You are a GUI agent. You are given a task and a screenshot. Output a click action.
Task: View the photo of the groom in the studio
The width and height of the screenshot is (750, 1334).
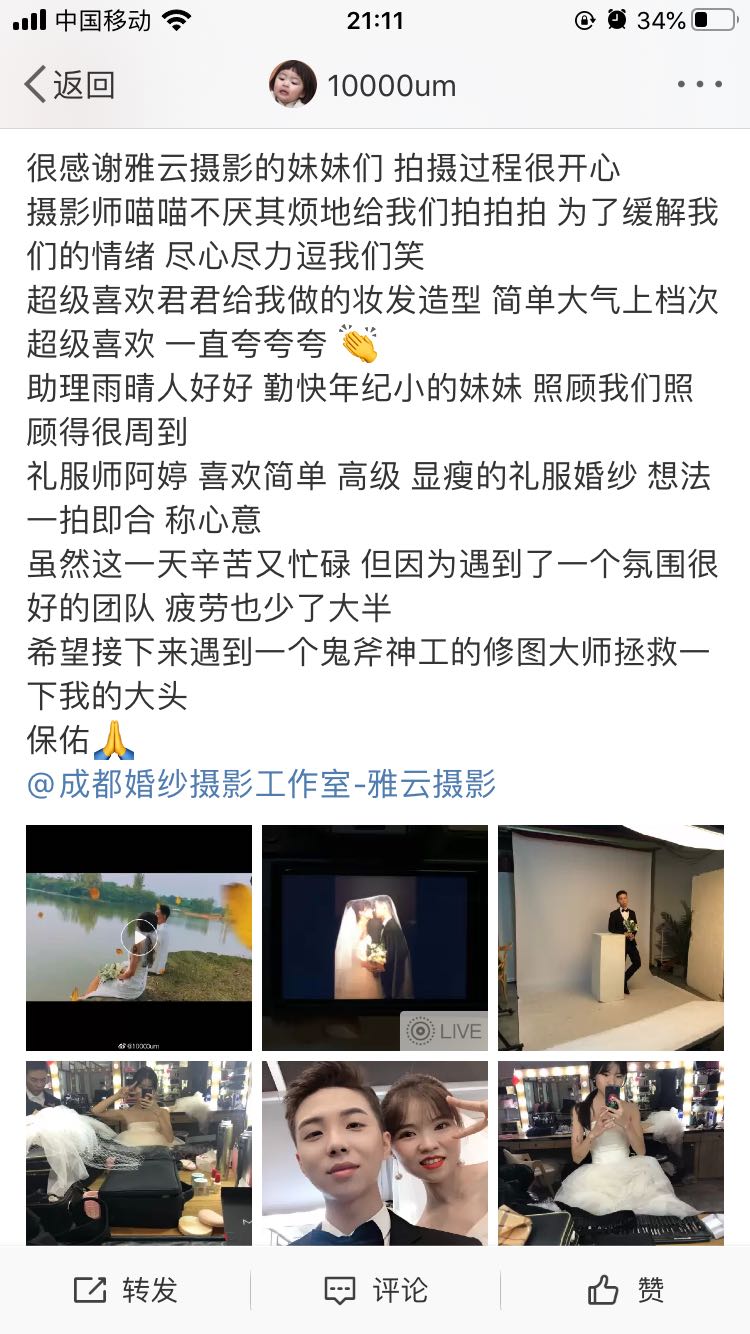(611, 937)
